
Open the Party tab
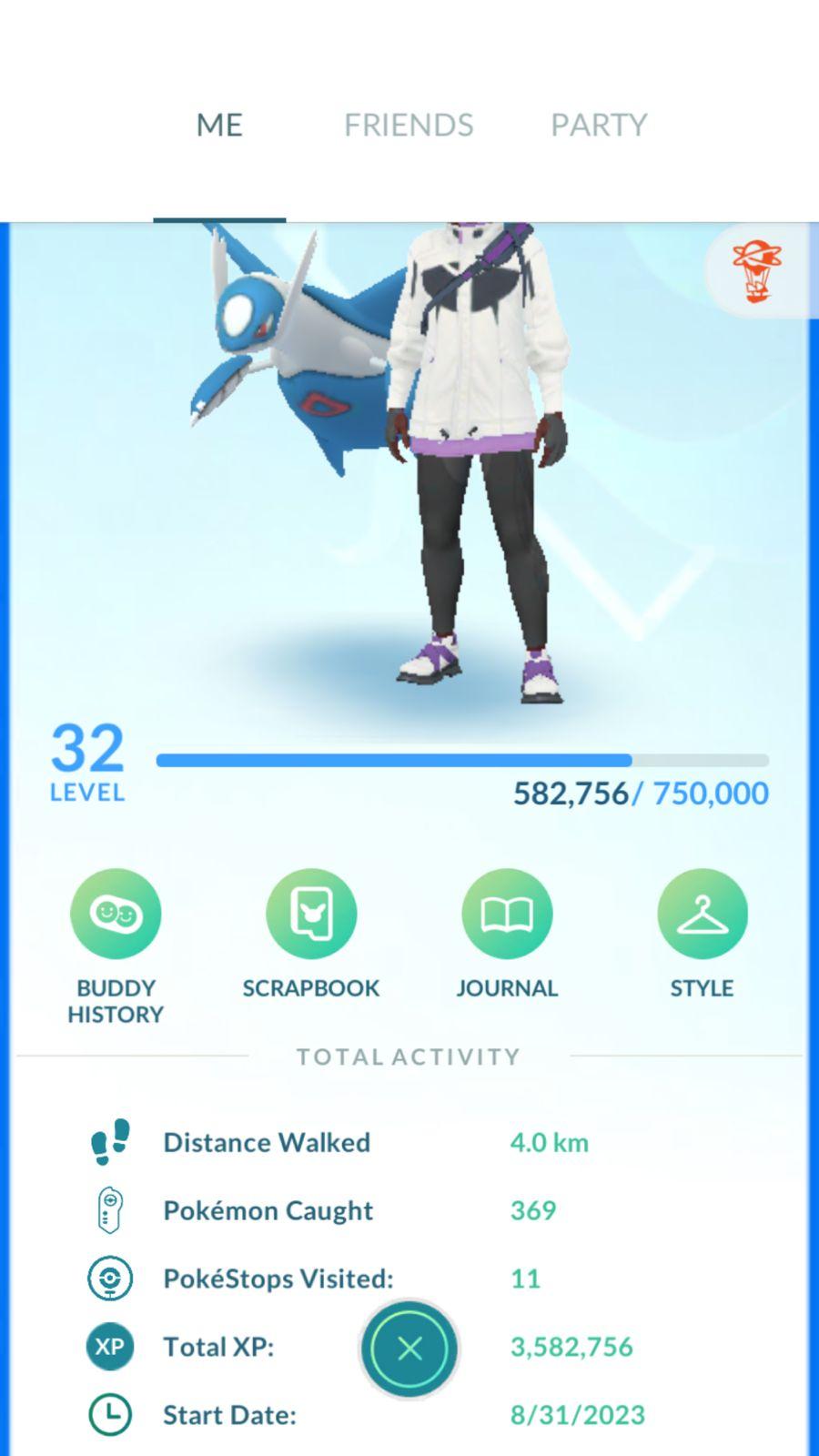(599, 125)
